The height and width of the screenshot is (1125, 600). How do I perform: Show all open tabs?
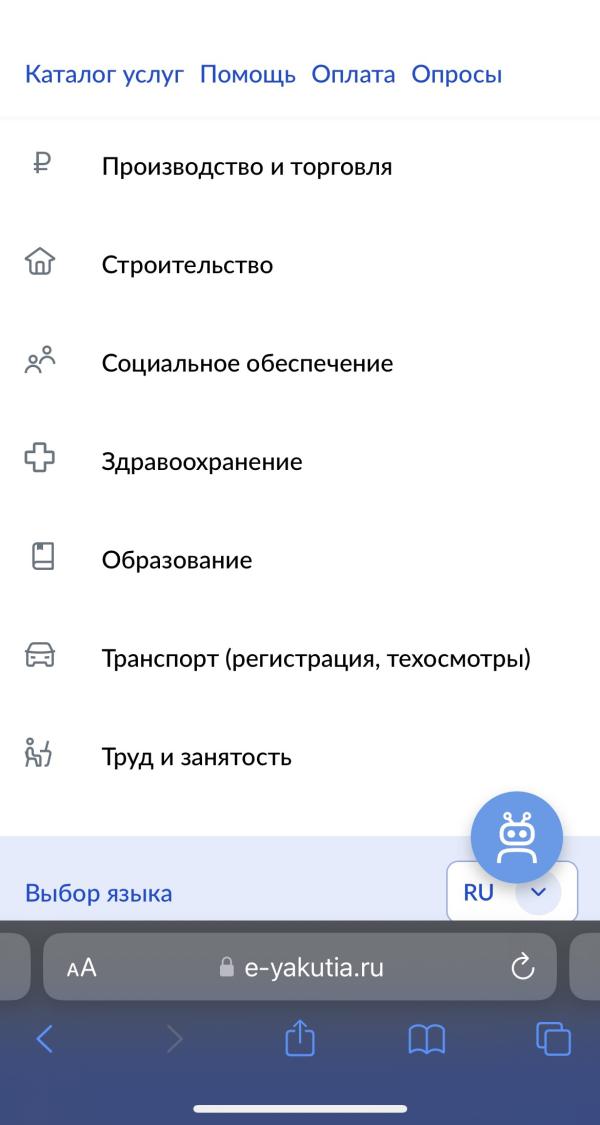(553, 1040)
